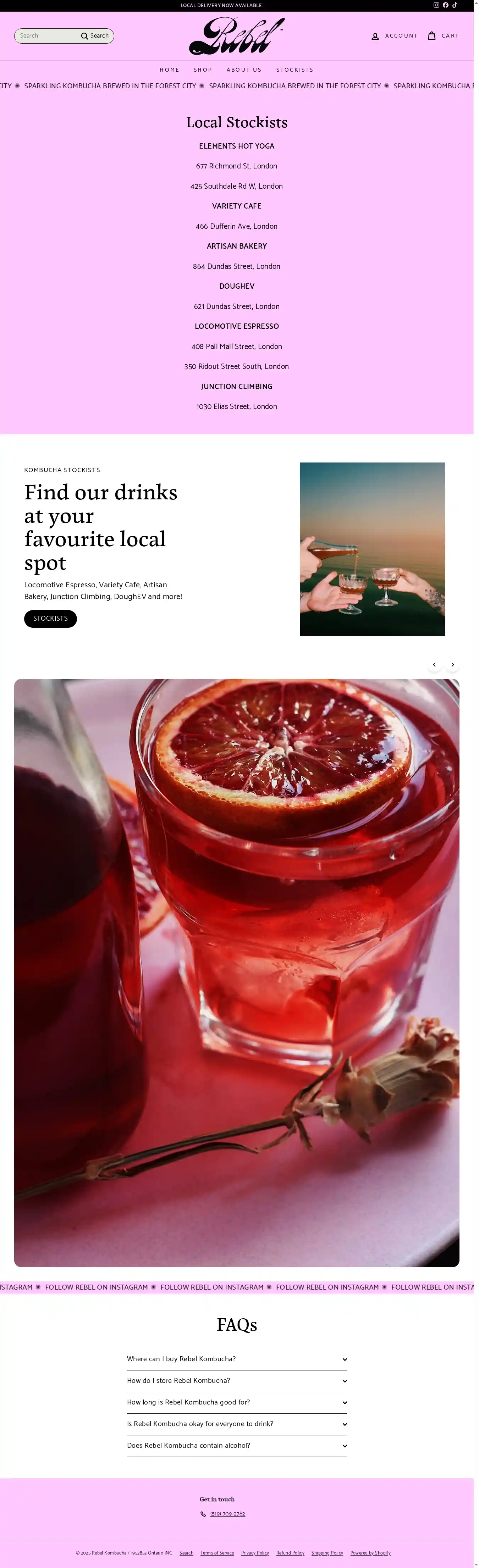This screenshot has width=479, height=1568.
Task: Go to the previous carousel slide
Action: [x=434, y=664]
